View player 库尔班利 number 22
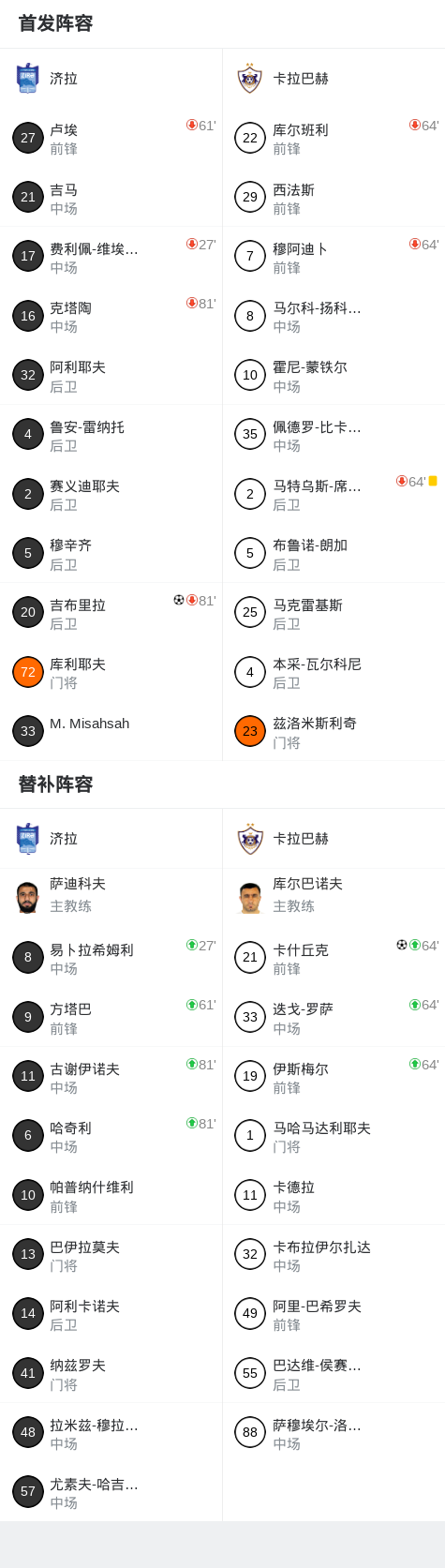This screenshot has width=445, height=1568. 334,138
